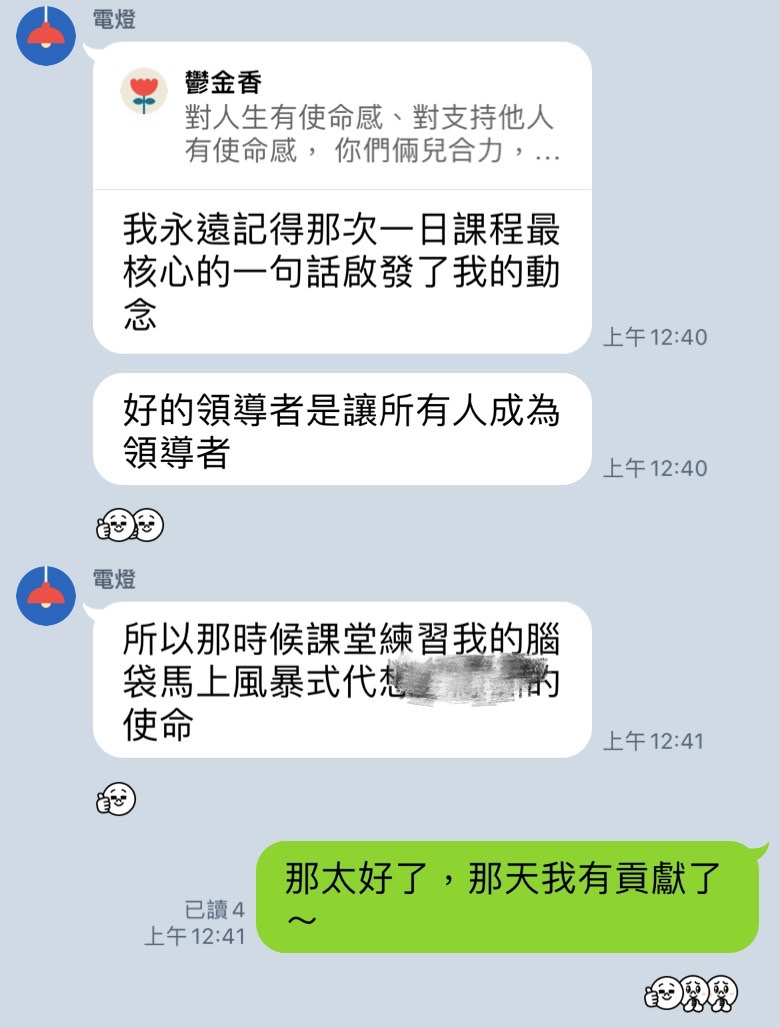
Task: View reactions under the 好的領導者 message
Action: (130, 524)
